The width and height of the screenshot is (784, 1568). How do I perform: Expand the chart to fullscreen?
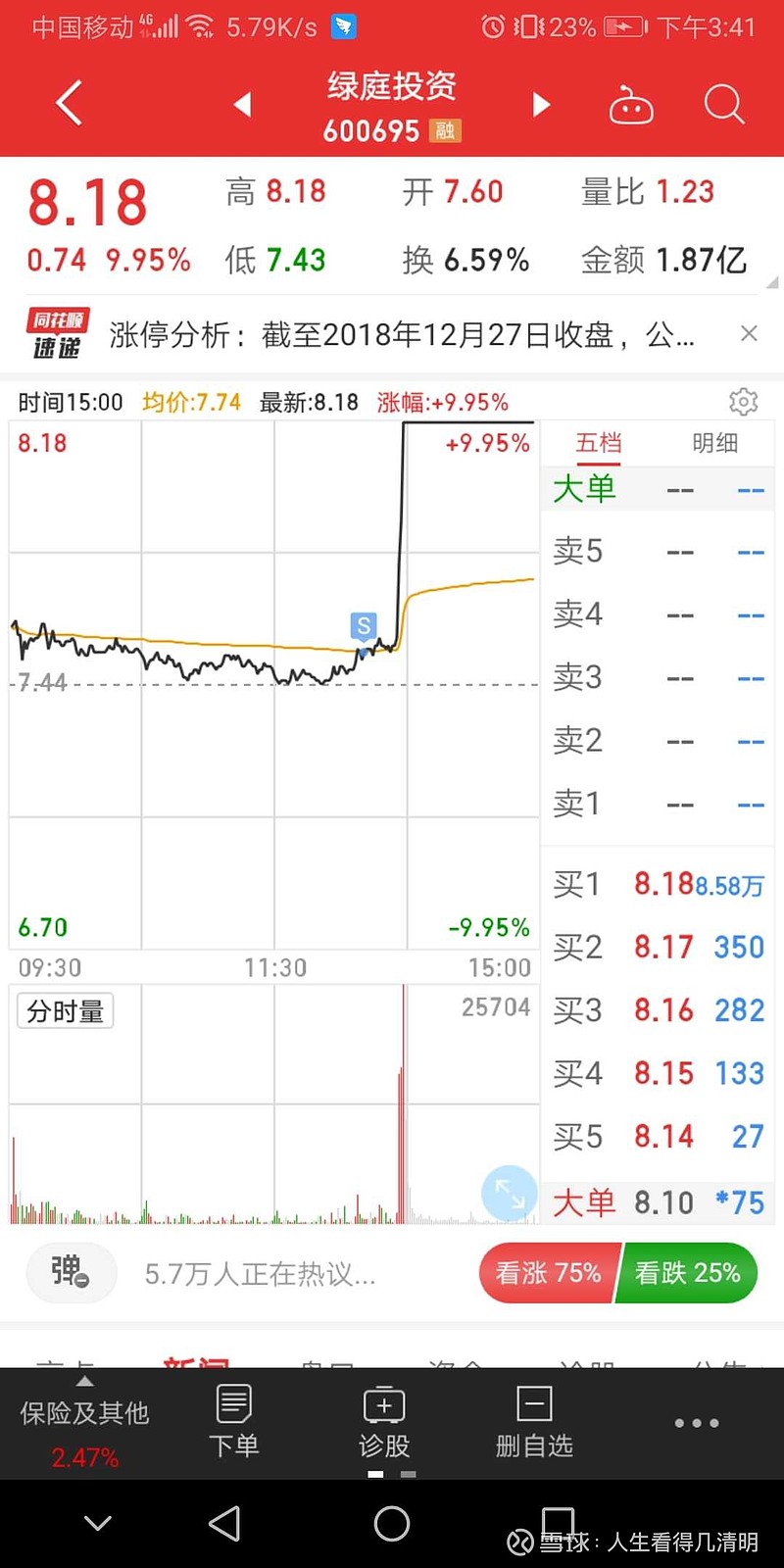tap(510, 1193)
